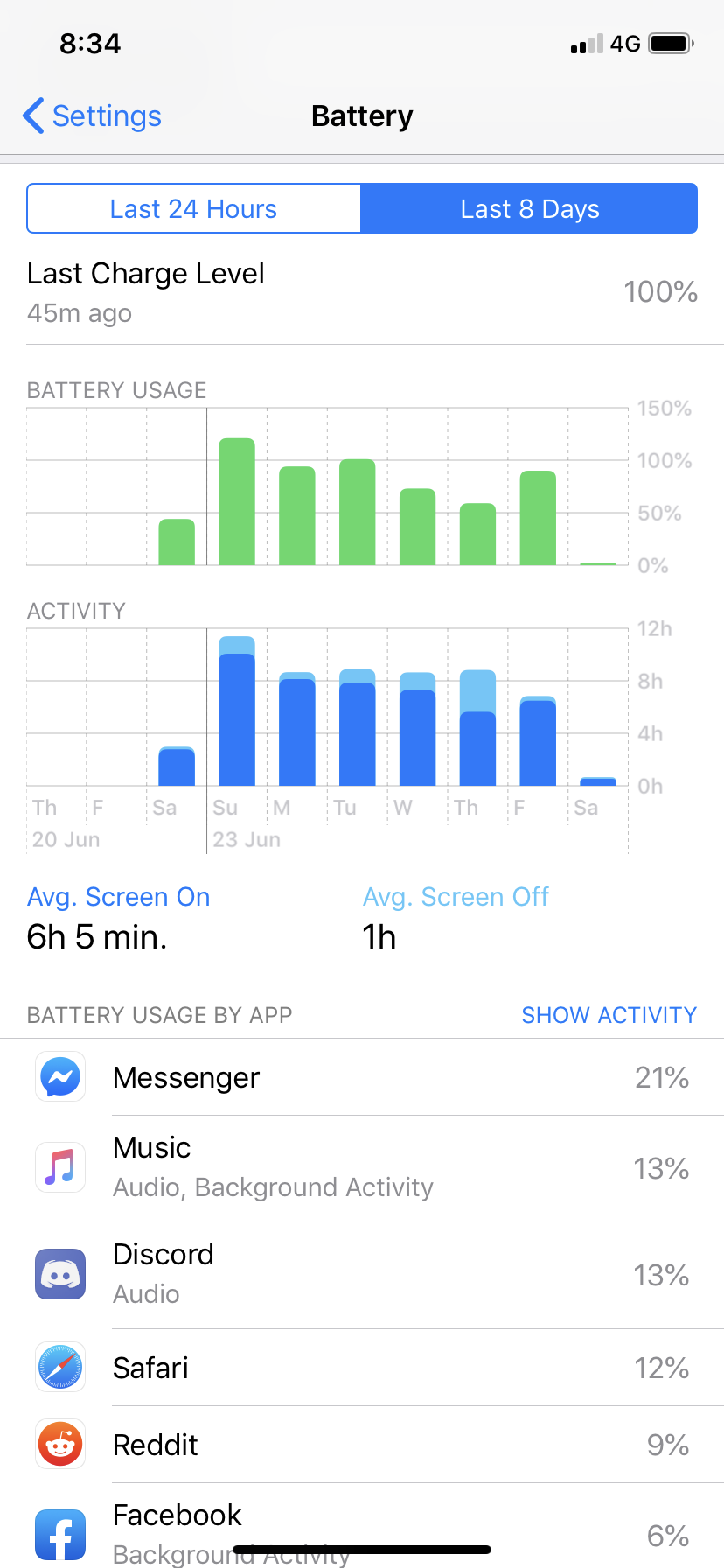
Task: Tap the Facebook usage row
Action: 362,1525
